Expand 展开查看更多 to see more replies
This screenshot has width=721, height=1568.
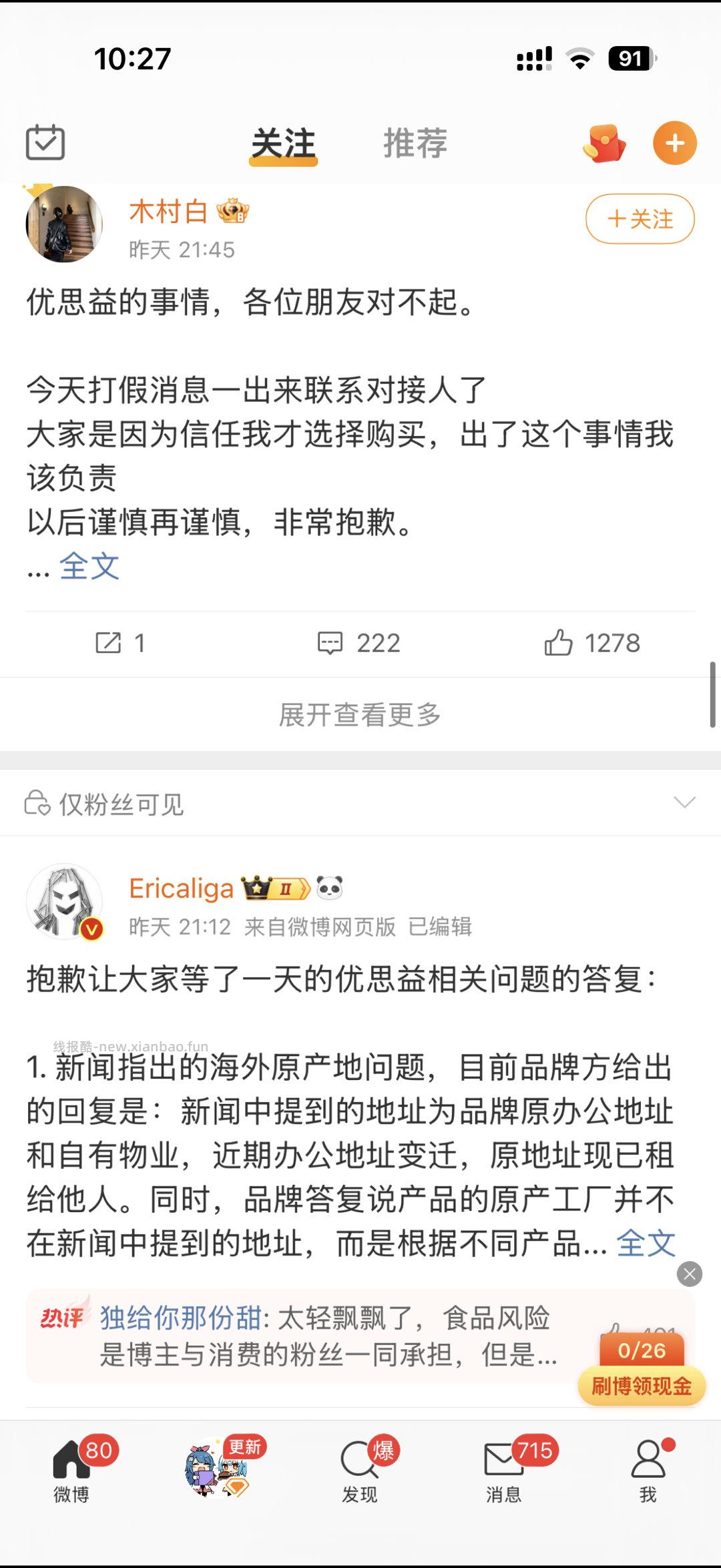point(360,714)
